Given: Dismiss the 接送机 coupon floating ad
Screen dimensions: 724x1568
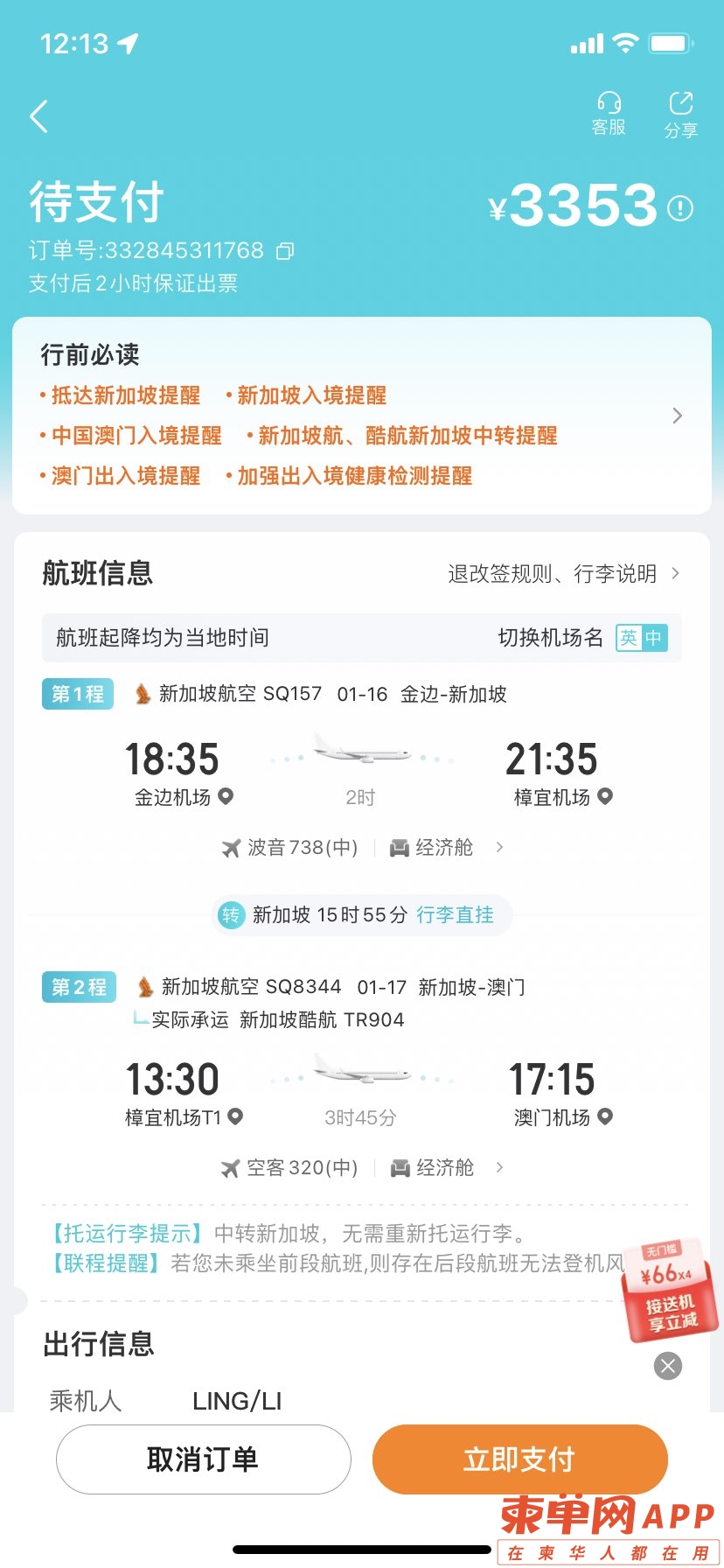Looking at the screenshot, I should pyautogui.click(x=668, y=1366).
